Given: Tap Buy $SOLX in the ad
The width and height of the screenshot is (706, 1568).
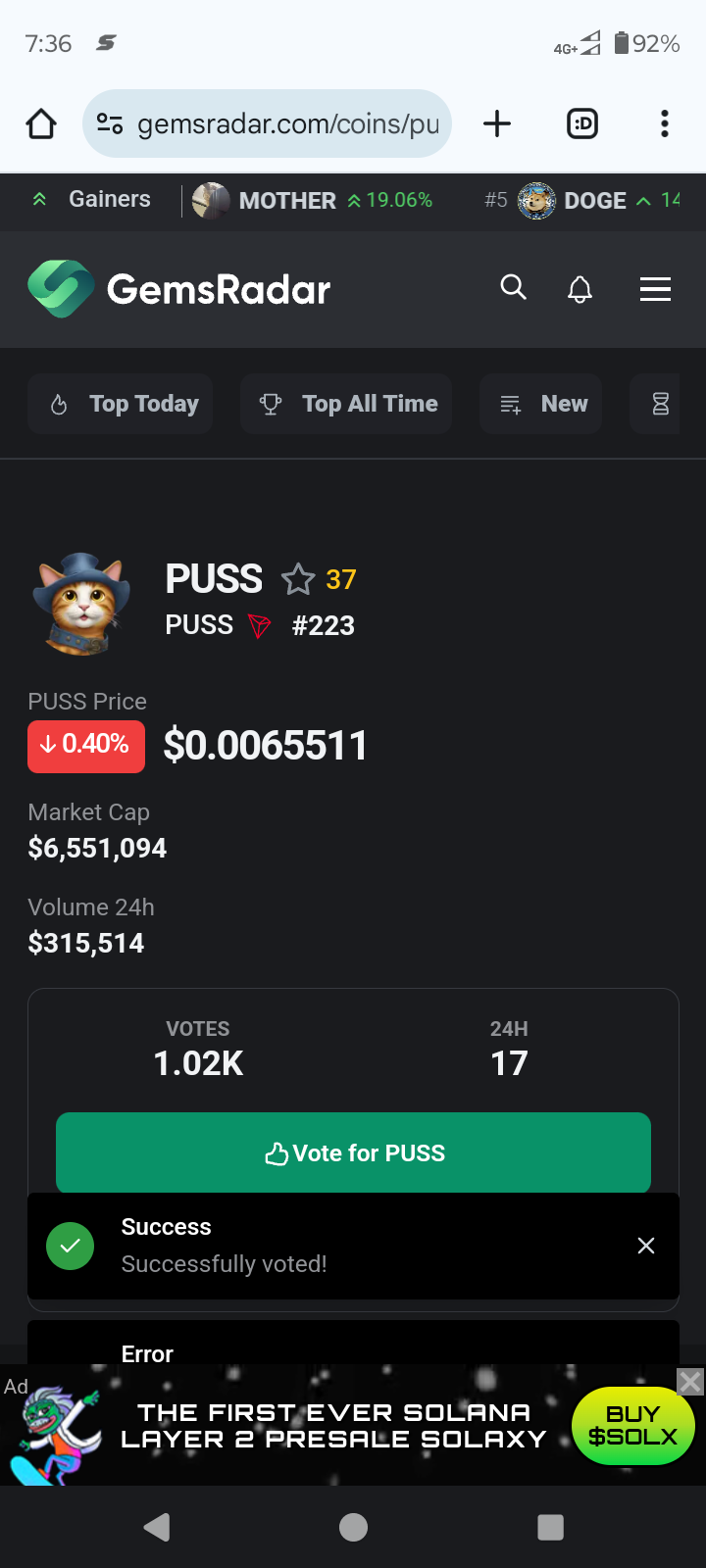Looking at the screenshot, I should [x=633, y=1426].
